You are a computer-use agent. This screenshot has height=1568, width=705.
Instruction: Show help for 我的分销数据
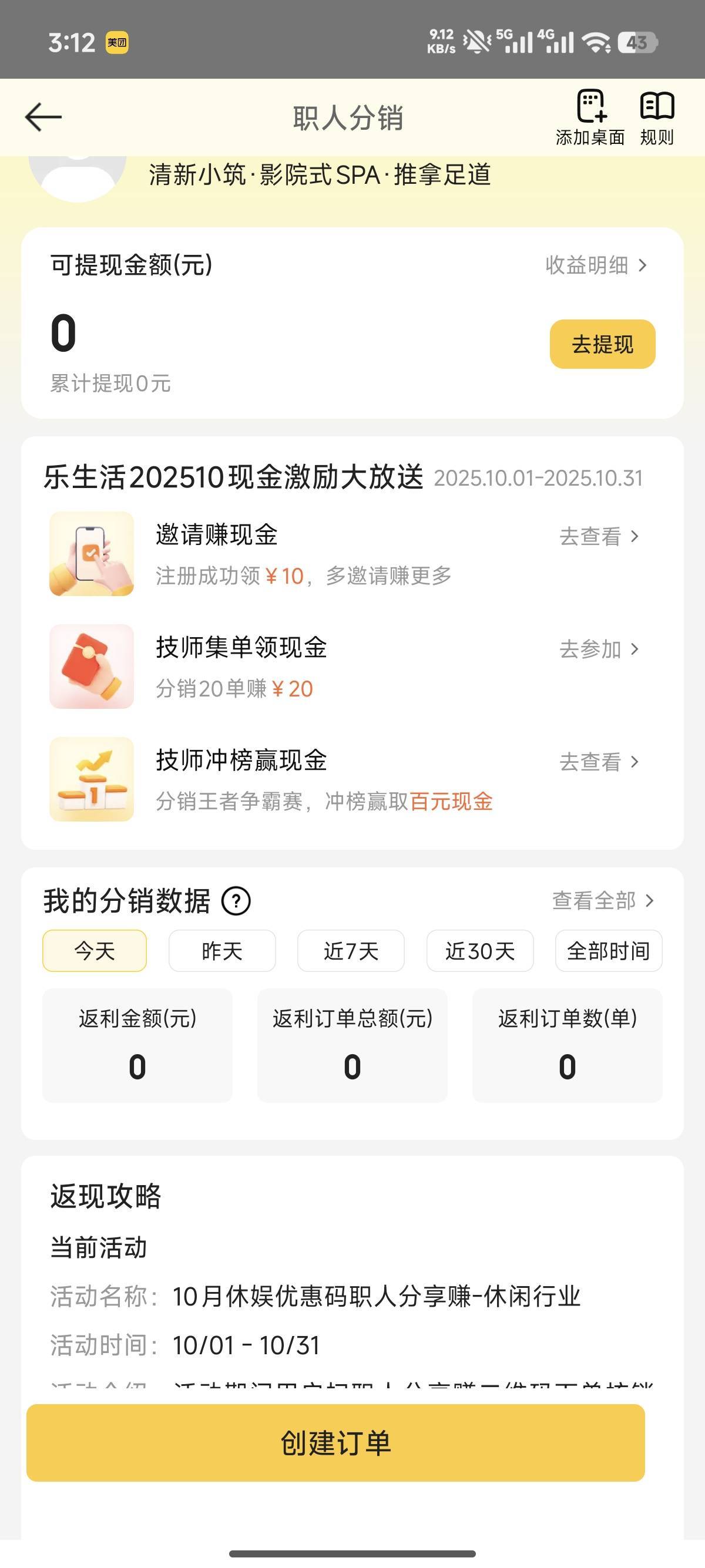236,901
